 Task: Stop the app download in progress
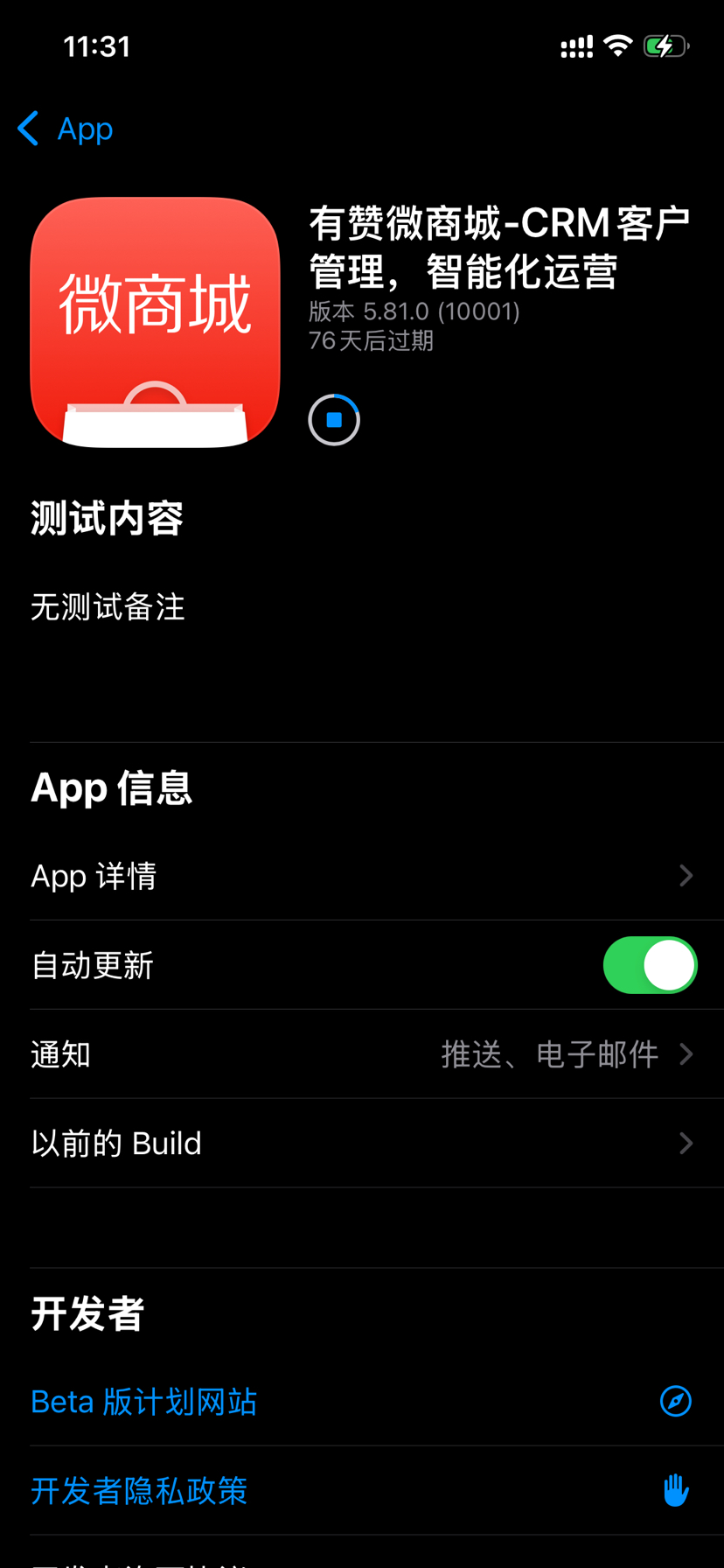(x=334, y=420)
